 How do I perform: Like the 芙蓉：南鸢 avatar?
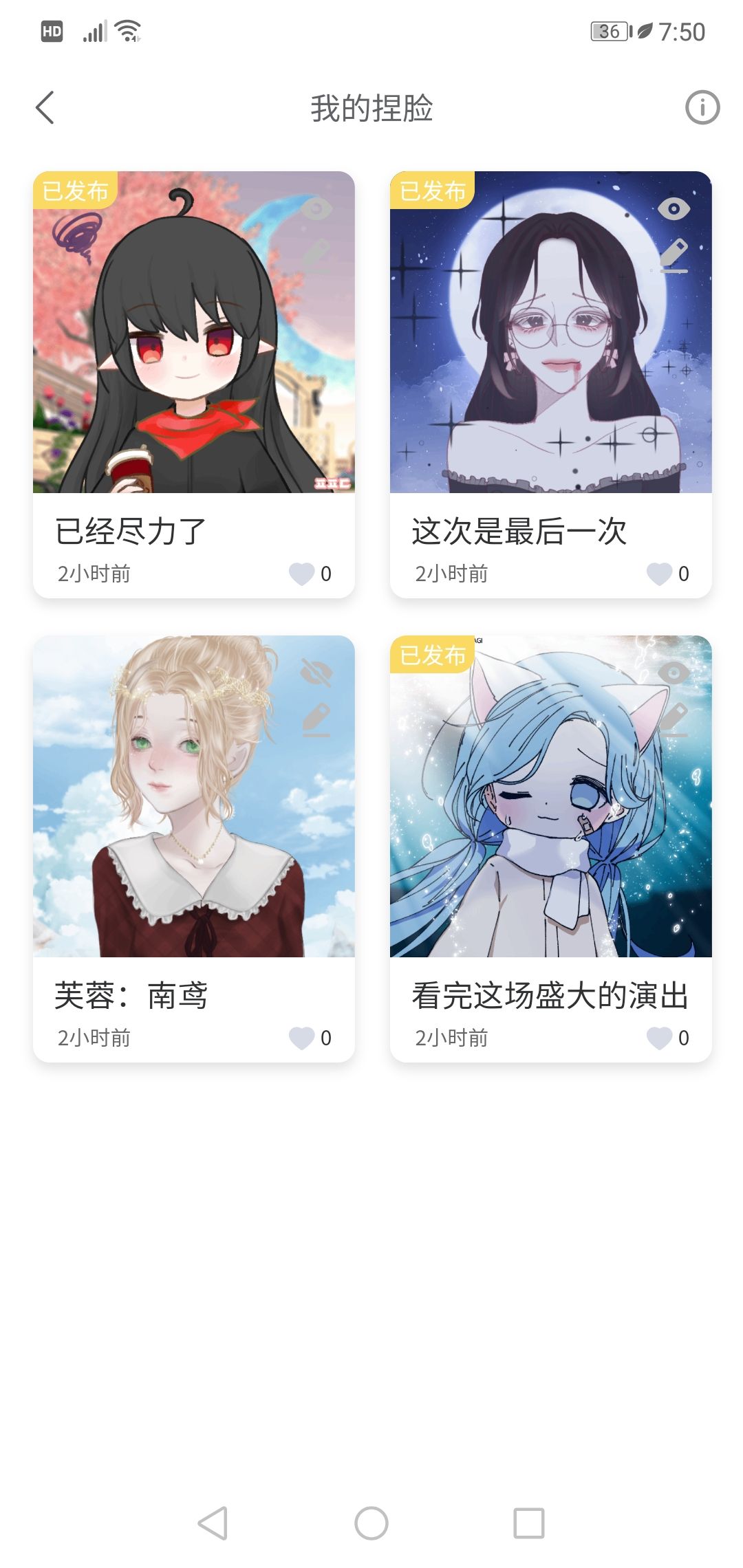pyautogui.click(x=302, y=1038)
